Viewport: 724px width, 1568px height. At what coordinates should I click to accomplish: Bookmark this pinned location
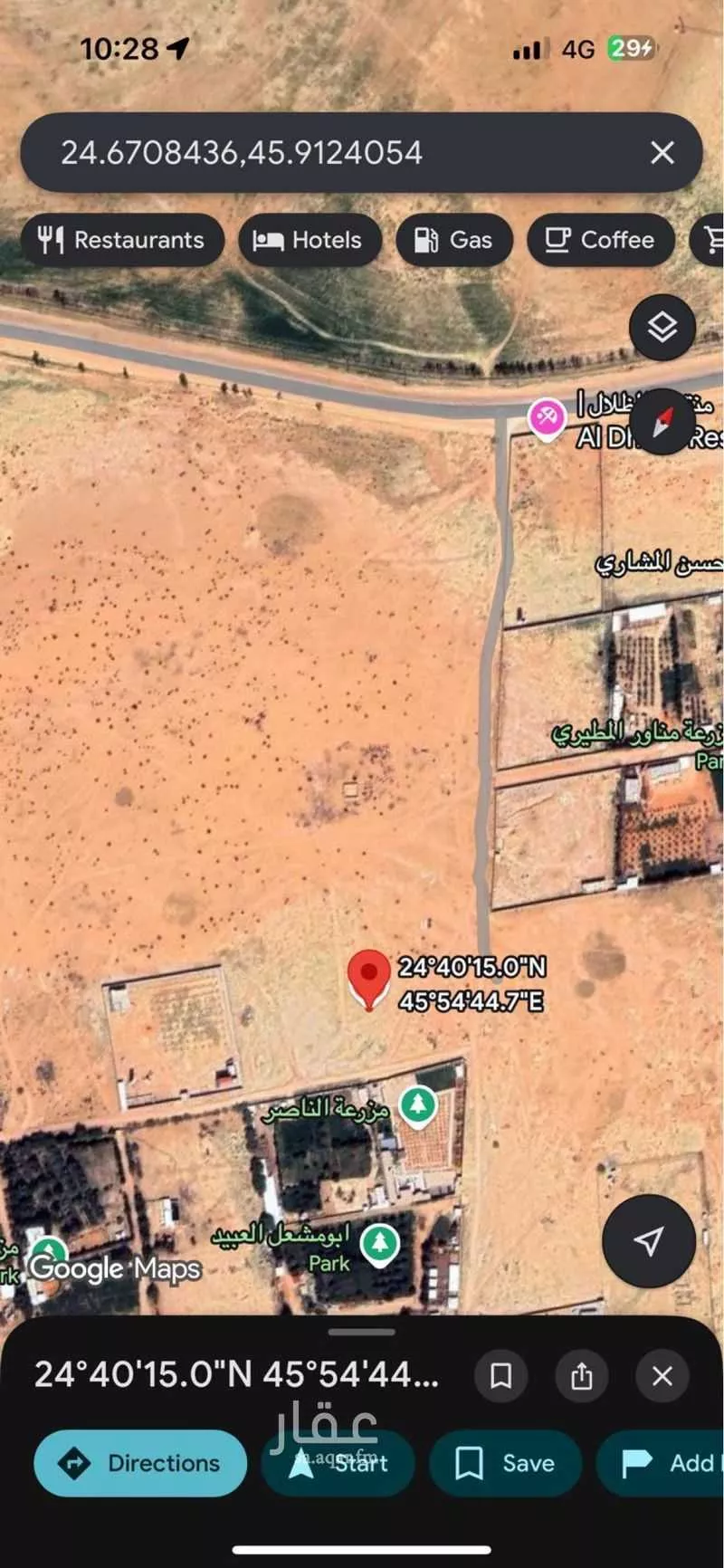[500, 1376]
